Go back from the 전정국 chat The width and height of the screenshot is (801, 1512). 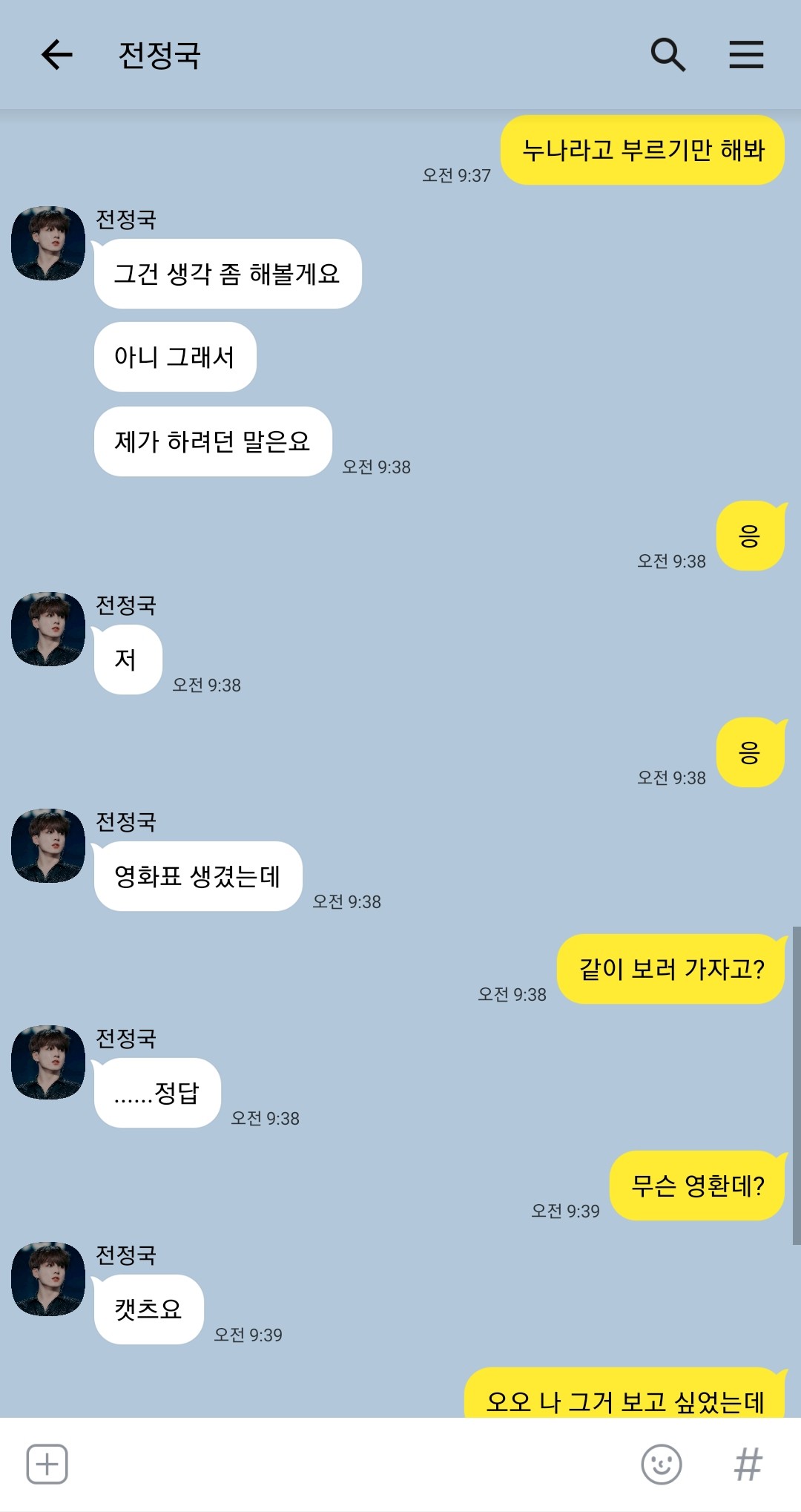[57, 55]
